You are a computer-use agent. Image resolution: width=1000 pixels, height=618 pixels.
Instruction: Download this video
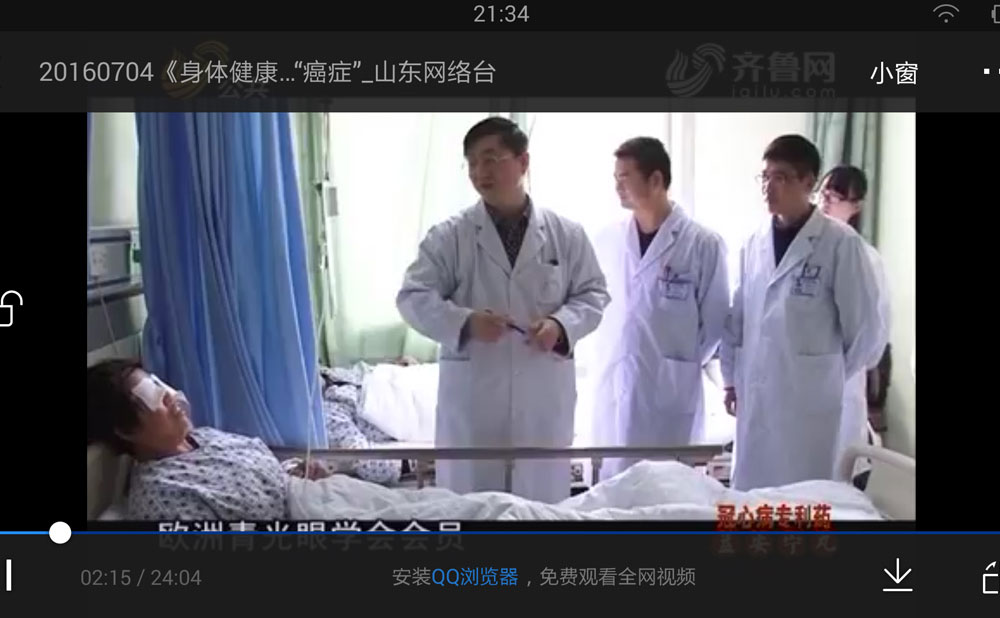[897, 575]
